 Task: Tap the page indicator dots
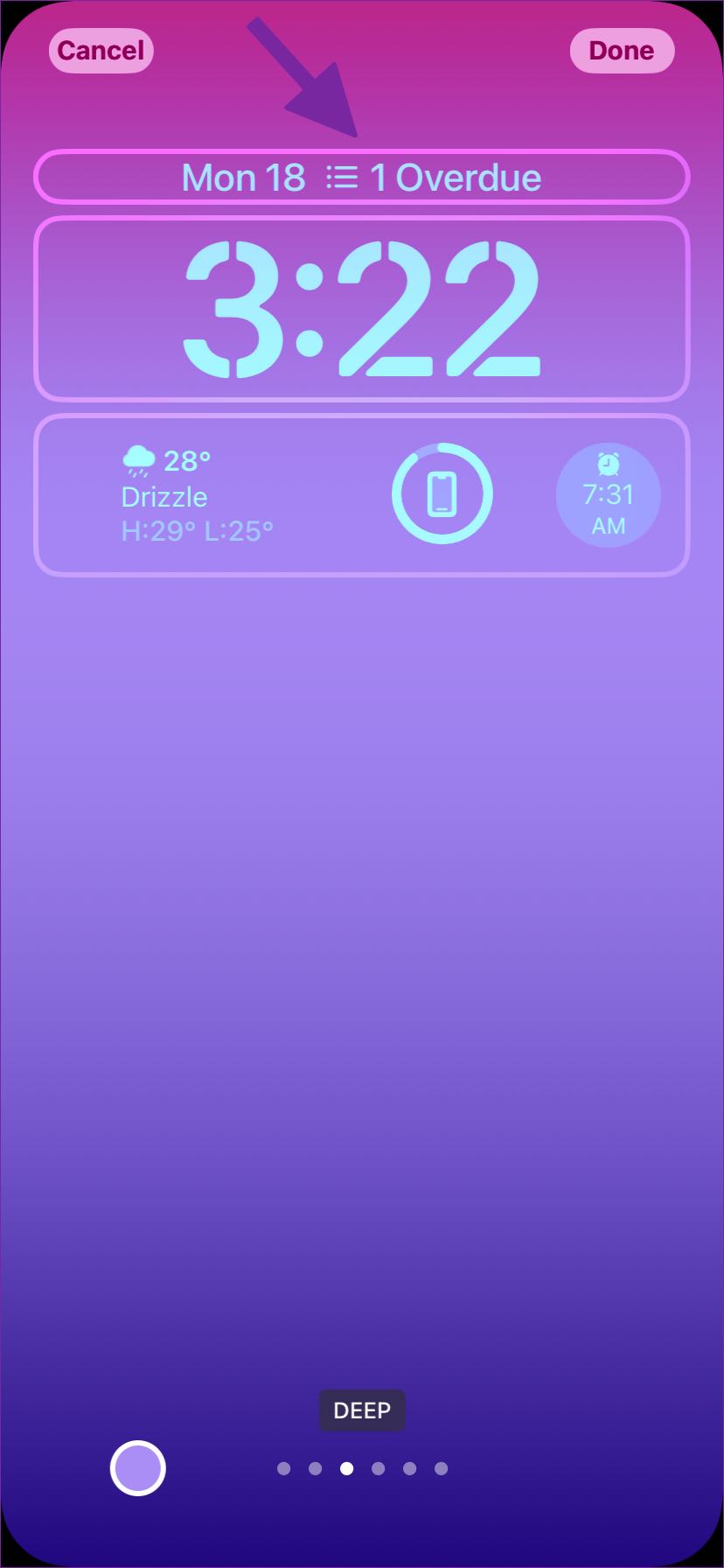[362, 1468]
